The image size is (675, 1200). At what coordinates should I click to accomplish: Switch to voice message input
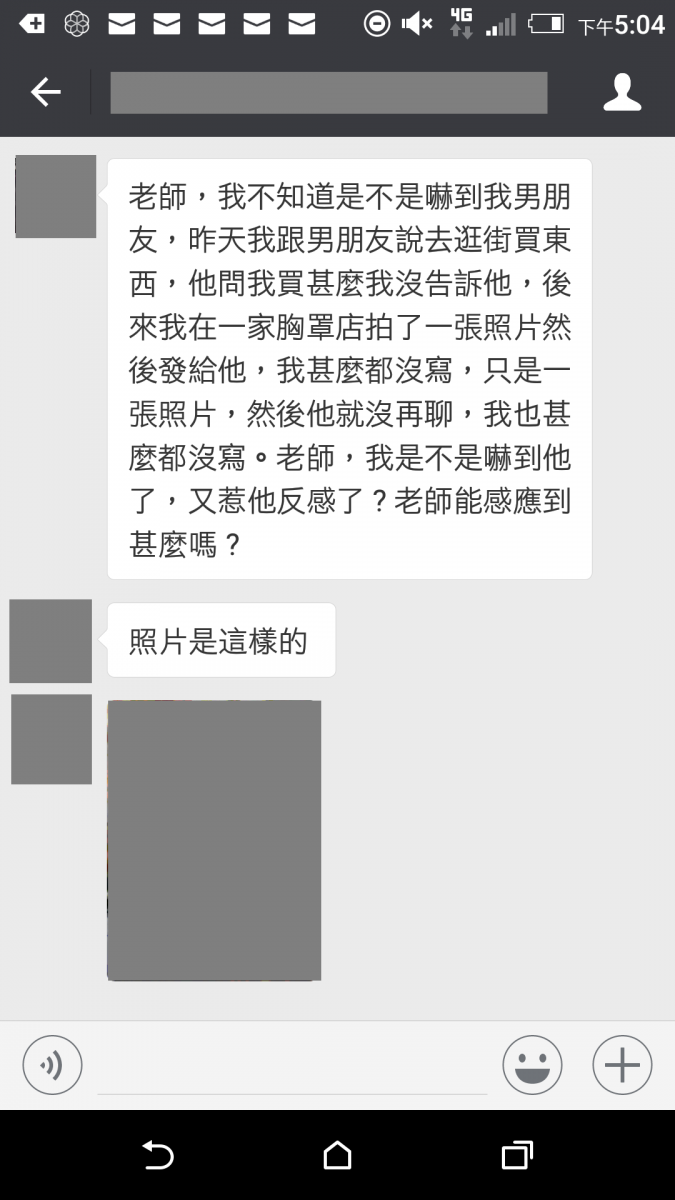tap(52, 1065)
